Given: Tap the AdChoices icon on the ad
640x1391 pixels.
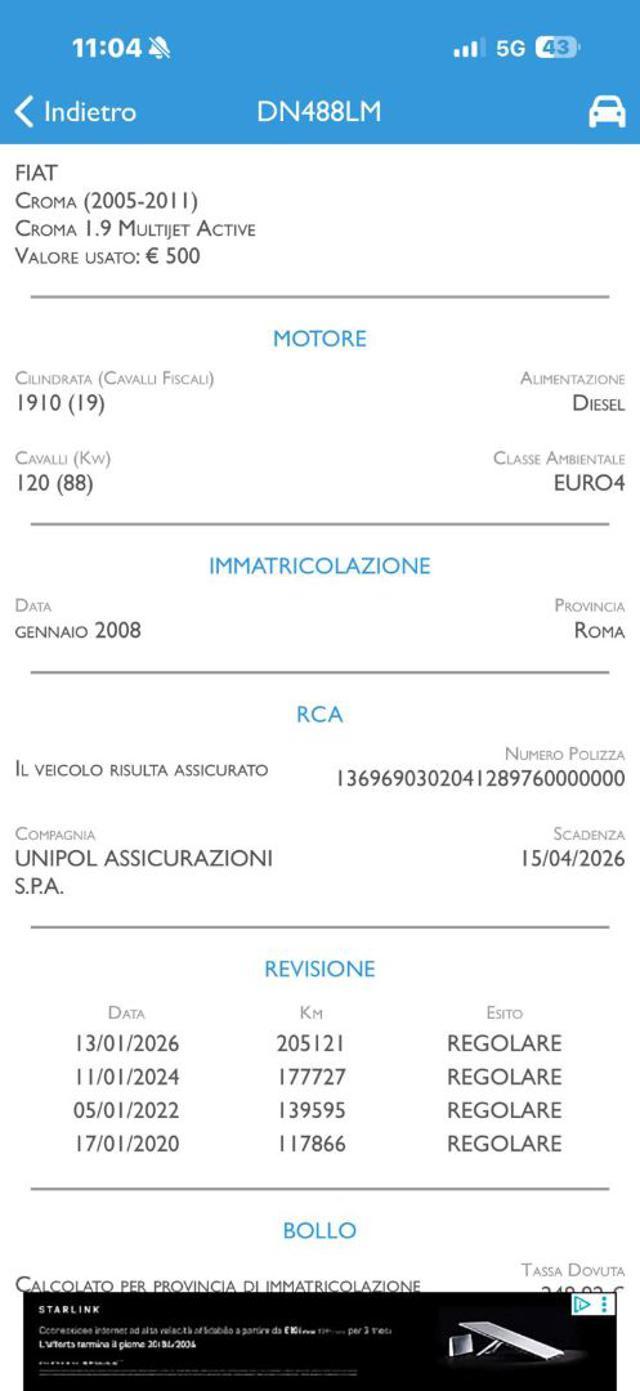Looking at the screenshot, I should [x=583, y=1304].
